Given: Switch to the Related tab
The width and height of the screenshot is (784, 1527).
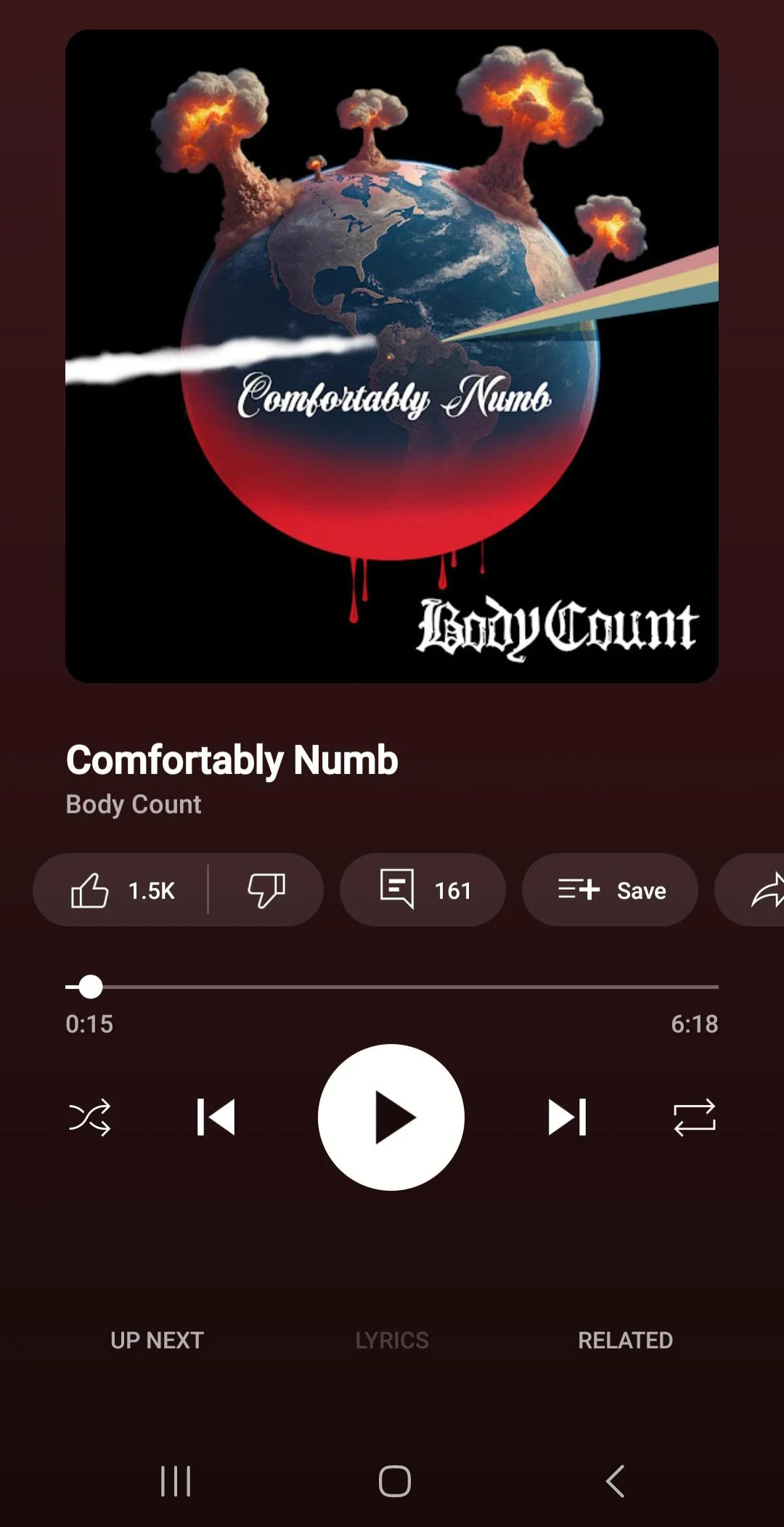Looking at the screenshot, I should [625, 1340].
